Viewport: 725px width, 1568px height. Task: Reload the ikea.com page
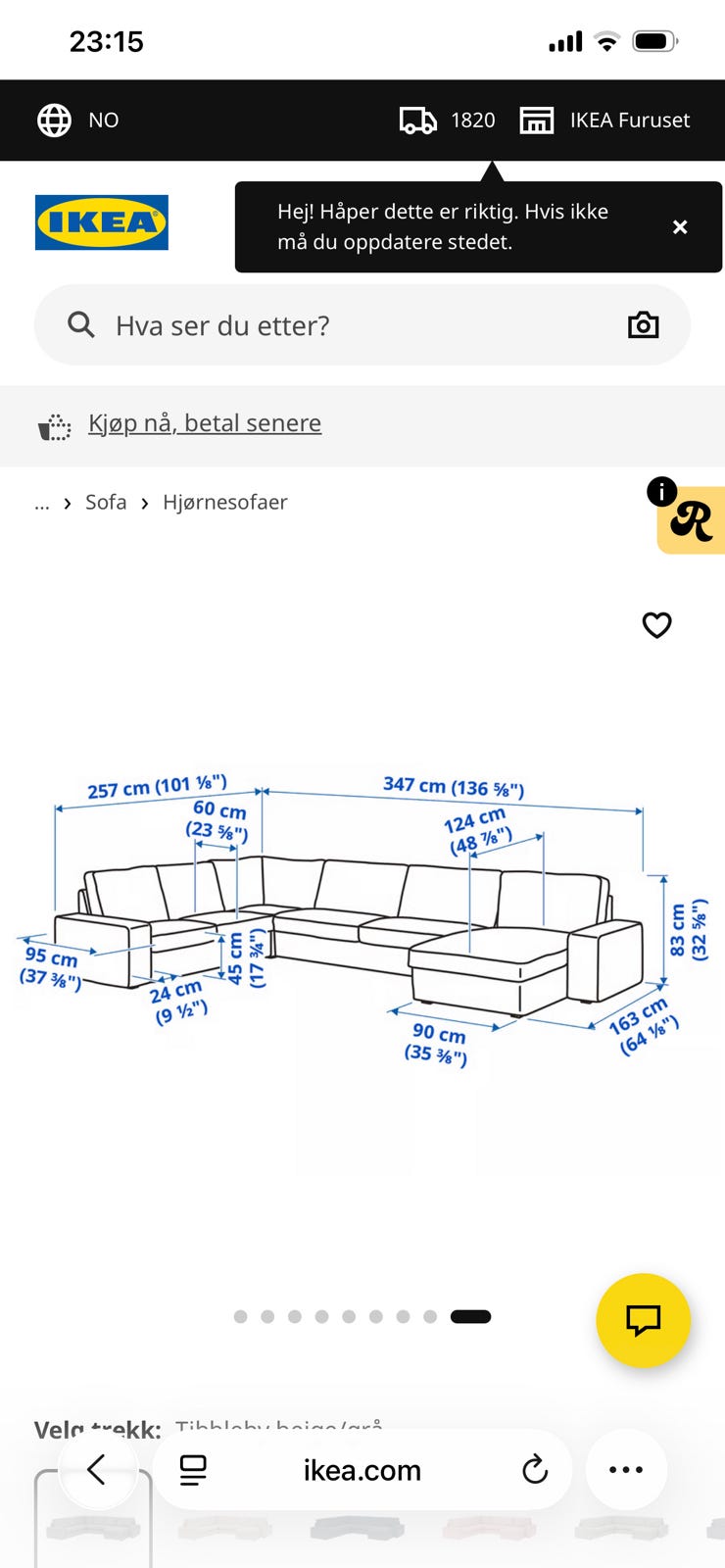click(534, 1469)
